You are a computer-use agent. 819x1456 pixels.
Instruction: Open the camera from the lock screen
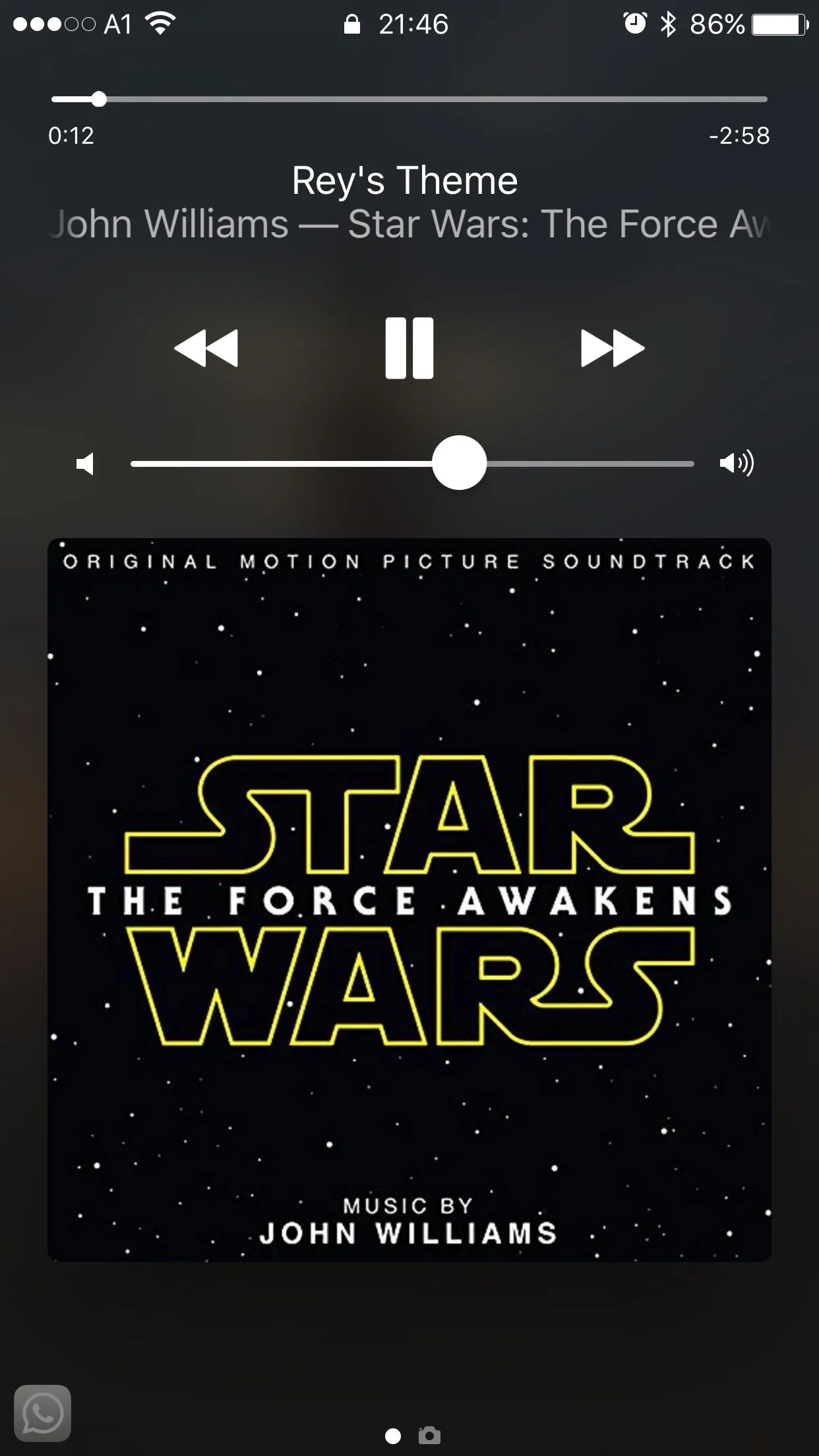[430, 1436]
